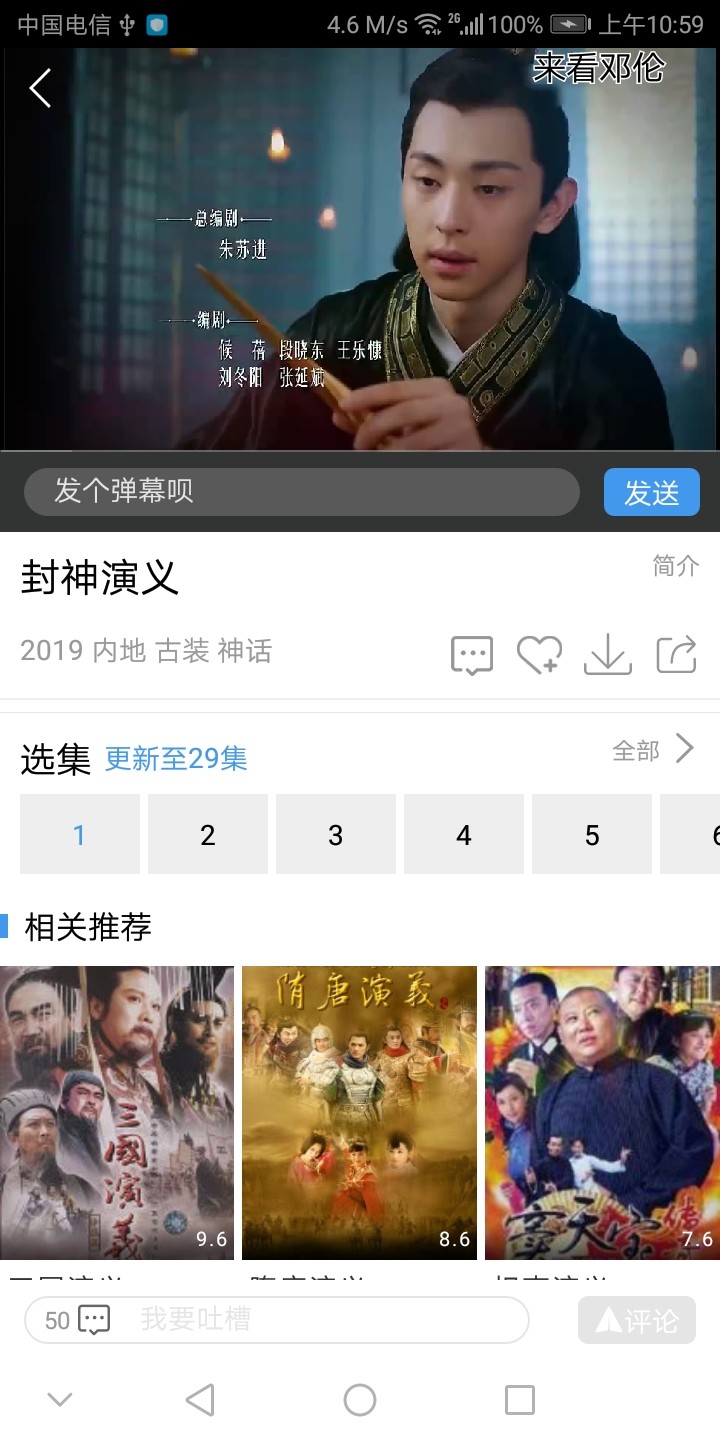Screen dimensions: 720x1440
Task: Add 封神演义 to favorites with heart icon
Action: pos(539,654)
